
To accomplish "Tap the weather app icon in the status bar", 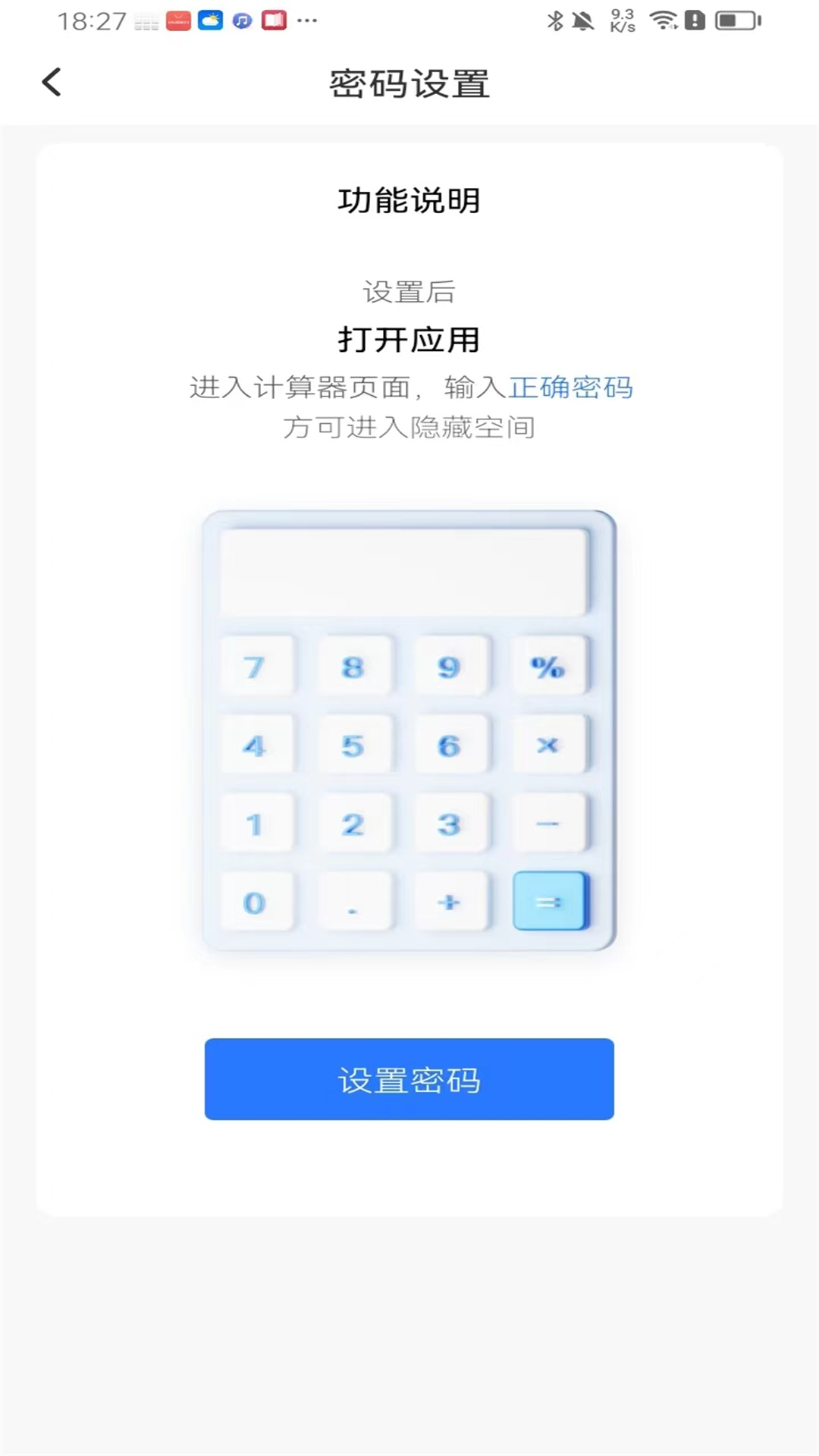I will coord(210,20).
